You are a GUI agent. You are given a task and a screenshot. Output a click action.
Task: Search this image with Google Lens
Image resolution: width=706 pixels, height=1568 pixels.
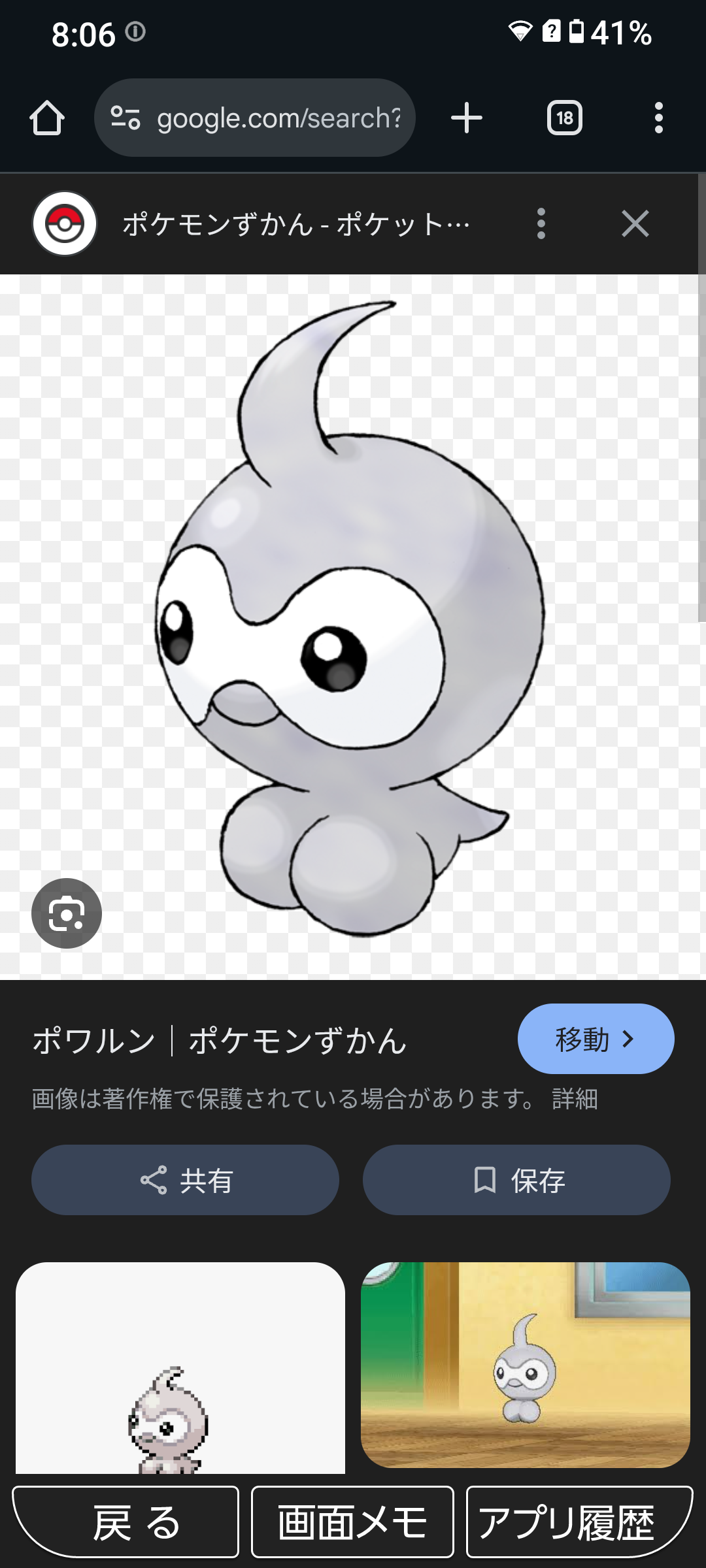[67, 913]
